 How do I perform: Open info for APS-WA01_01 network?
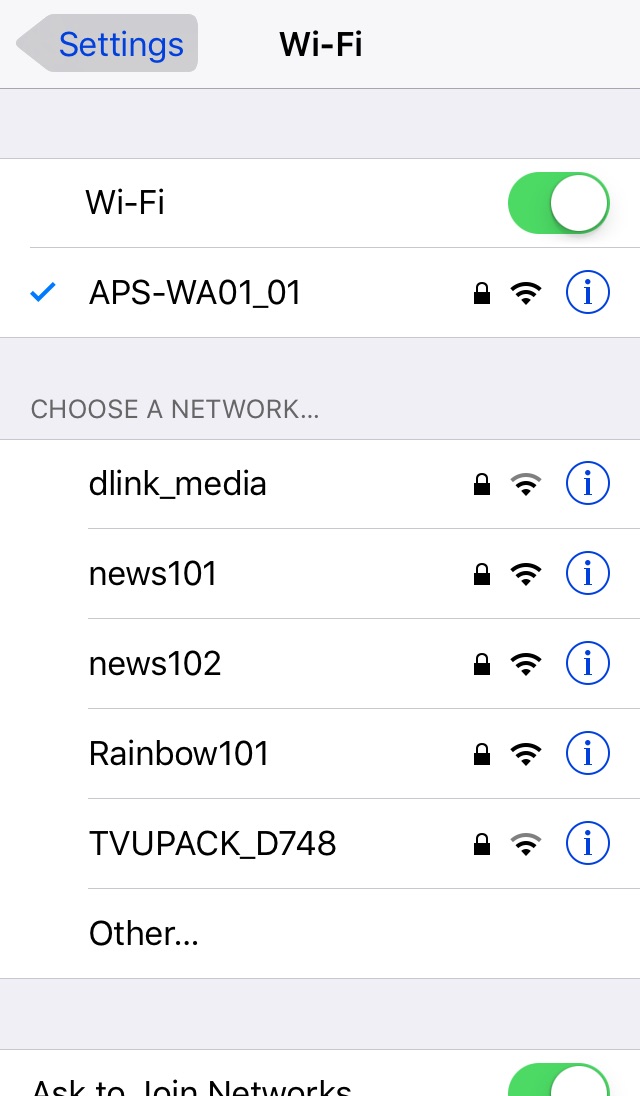[x=588, y=293]
